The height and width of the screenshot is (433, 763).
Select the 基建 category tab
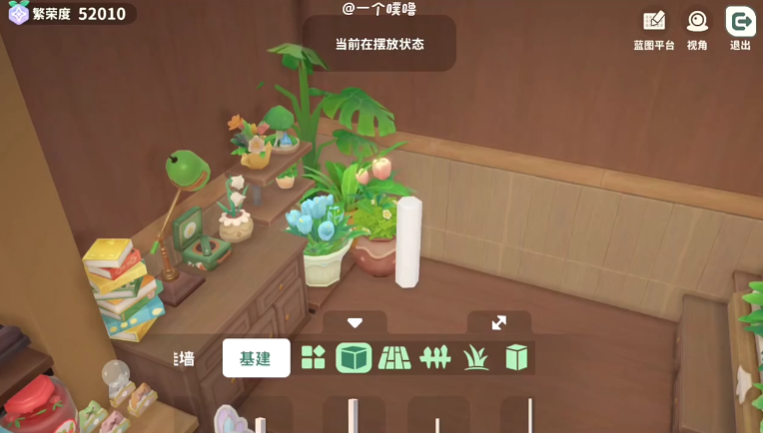coord(256,358)
